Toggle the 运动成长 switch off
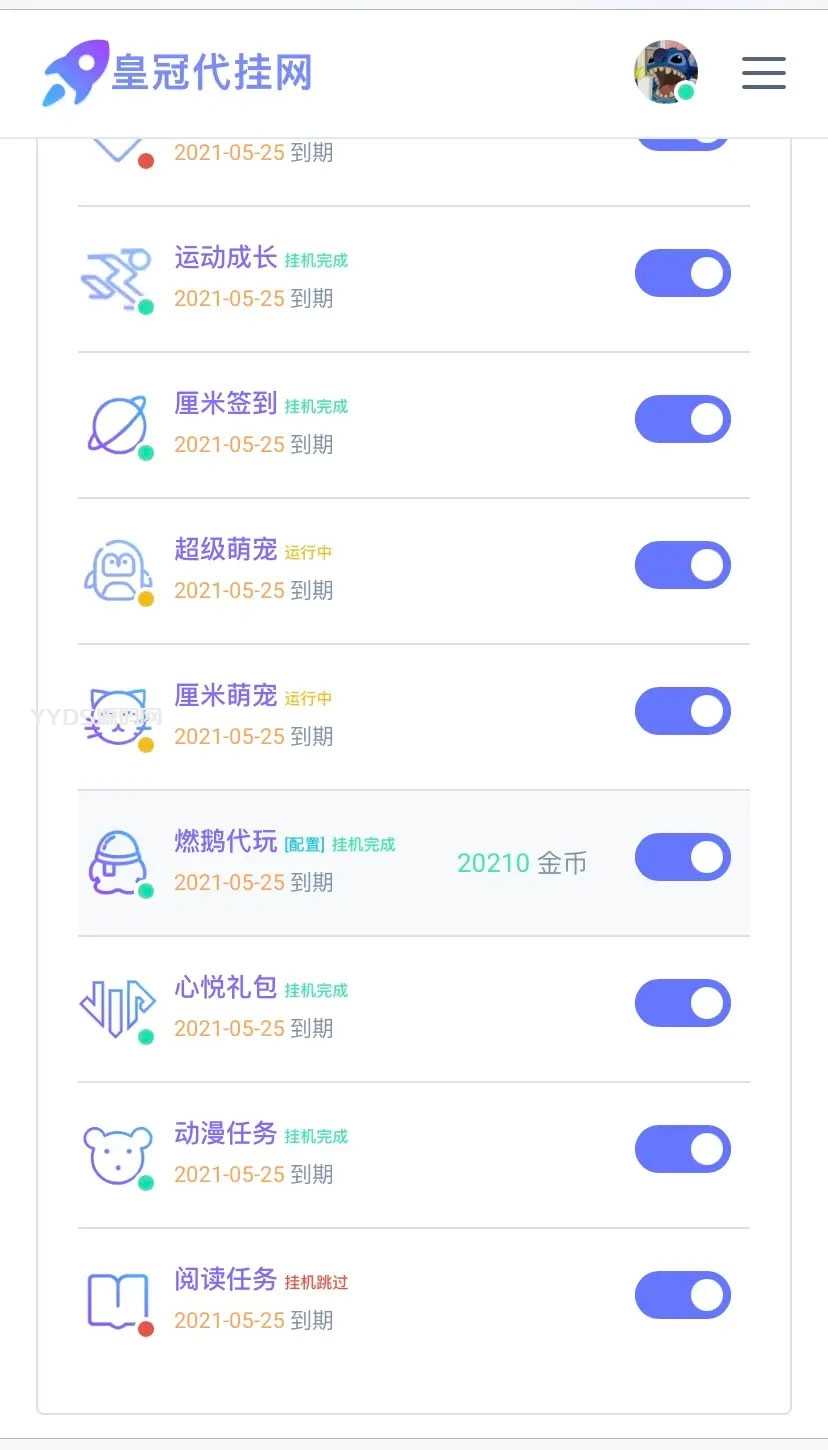828x1450 pixels. click(x=683, y=273)
